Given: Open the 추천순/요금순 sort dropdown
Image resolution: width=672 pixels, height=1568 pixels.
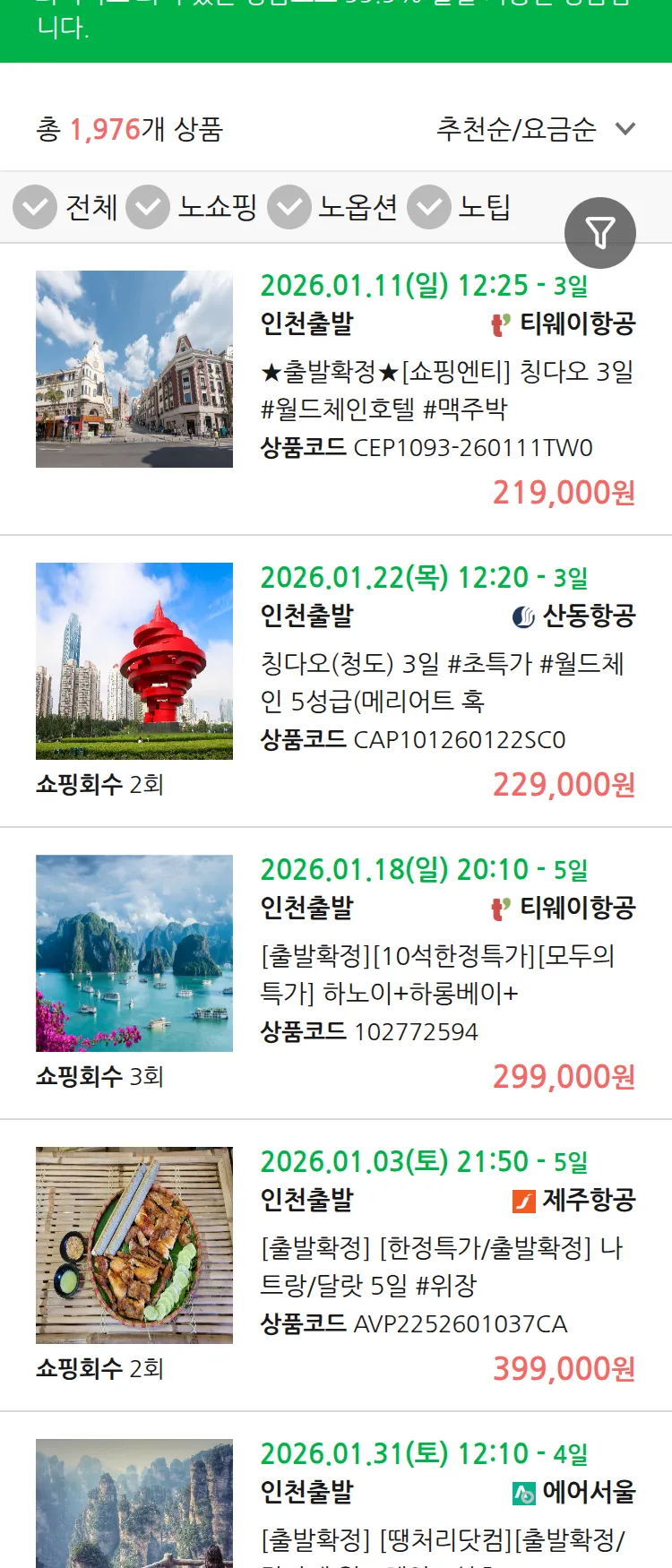Looking at the screenshot, I should coord(515,129).
